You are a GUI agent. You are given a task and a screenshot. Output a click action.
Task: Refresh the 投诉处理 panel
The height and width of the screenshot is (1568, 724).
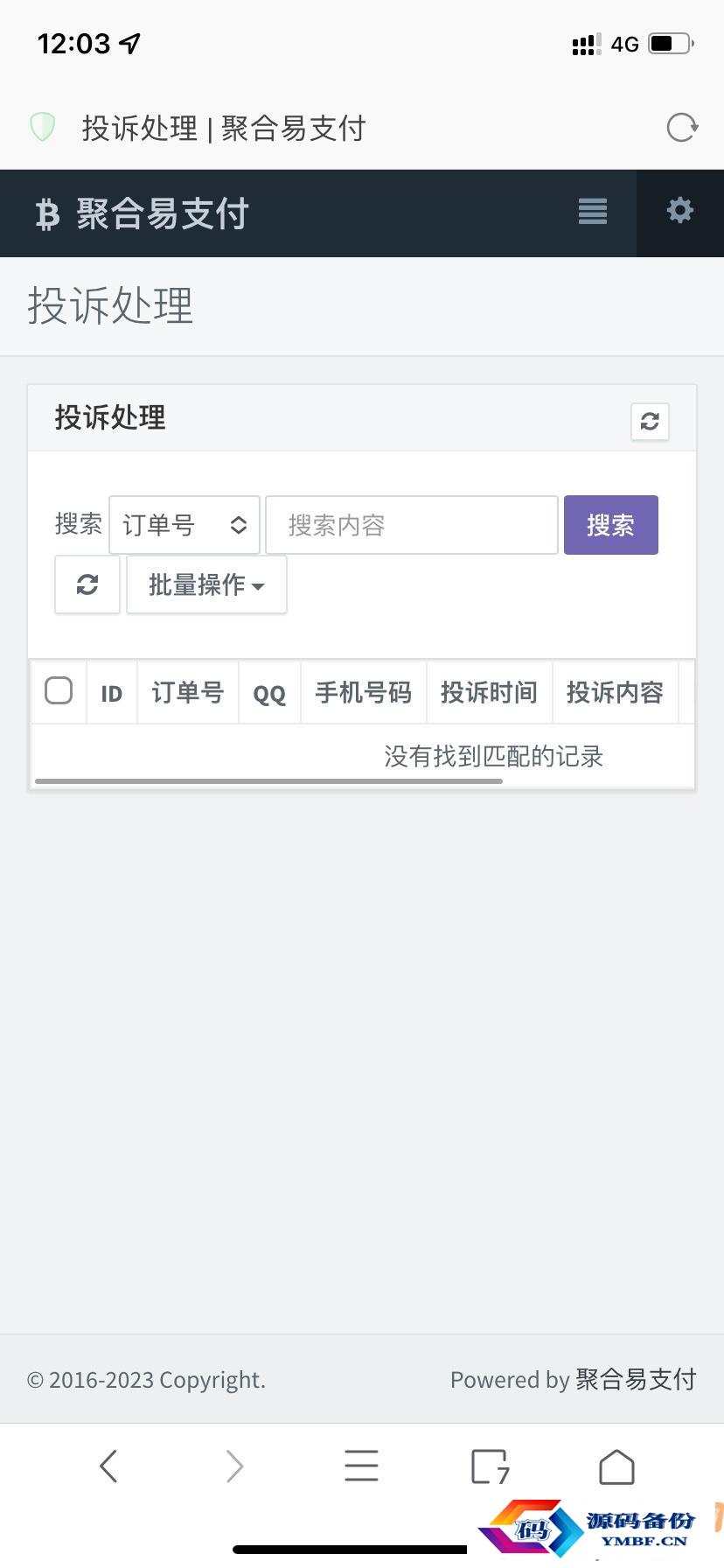650,421
